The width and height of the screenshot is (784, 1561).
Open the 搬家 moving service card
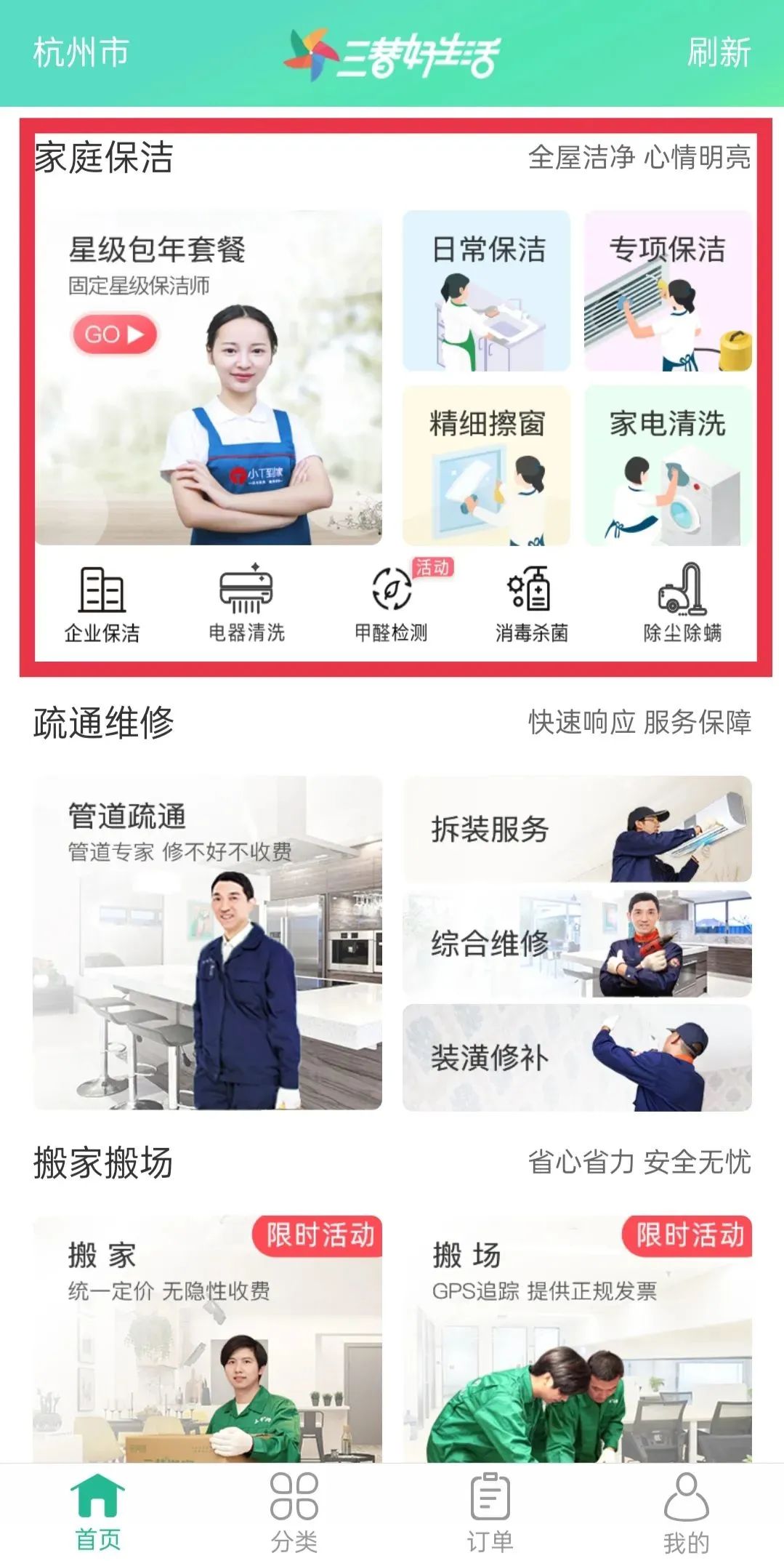207,1338
